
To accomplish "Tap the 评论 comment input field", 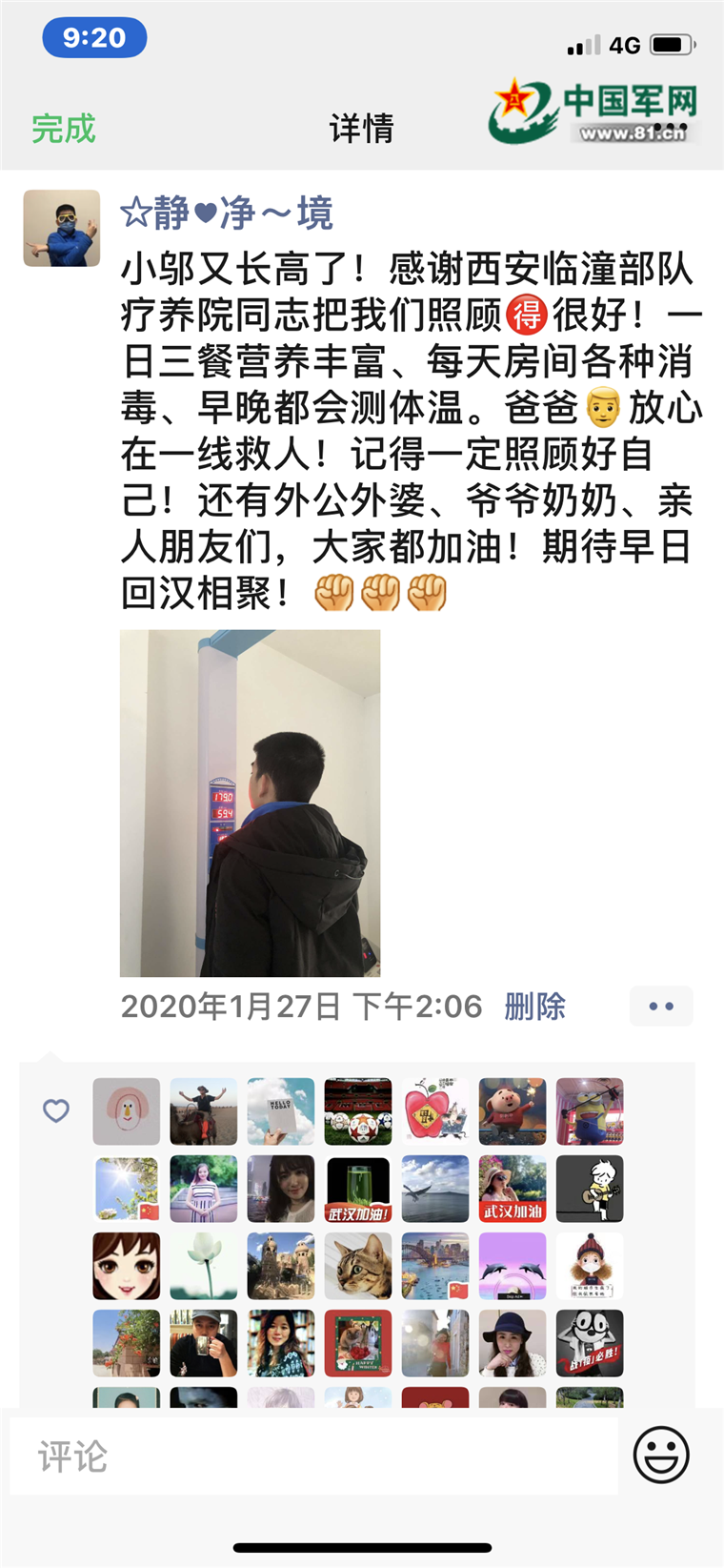I will click(313, 1456).
